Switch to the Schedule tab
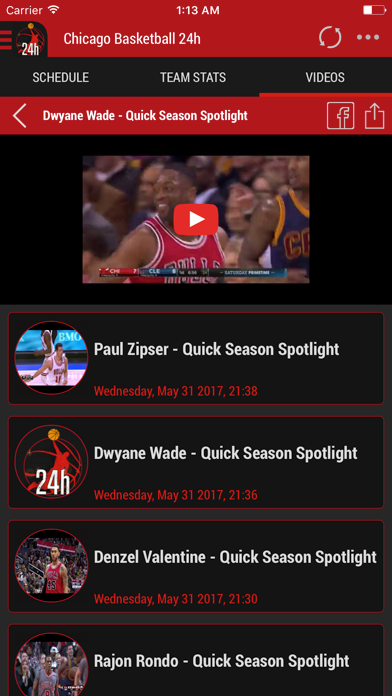Image resolution: width=392 pixels, height=696 pixels. pos(61,77)
